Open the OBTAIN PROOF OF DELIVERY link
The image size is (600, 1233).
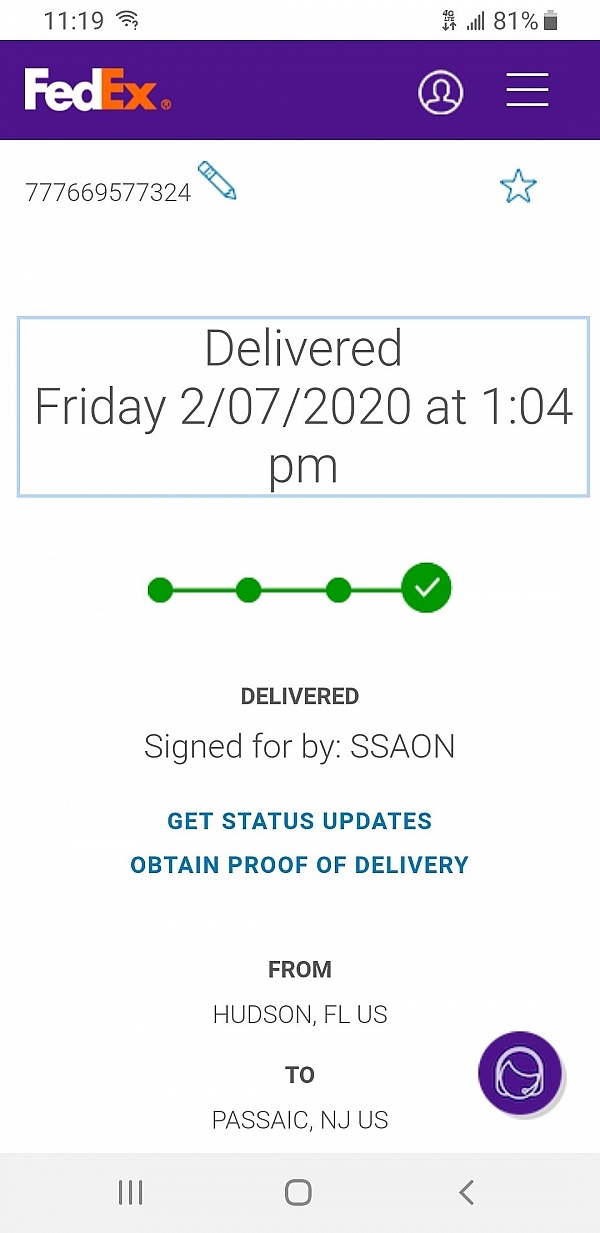point(299,865)
